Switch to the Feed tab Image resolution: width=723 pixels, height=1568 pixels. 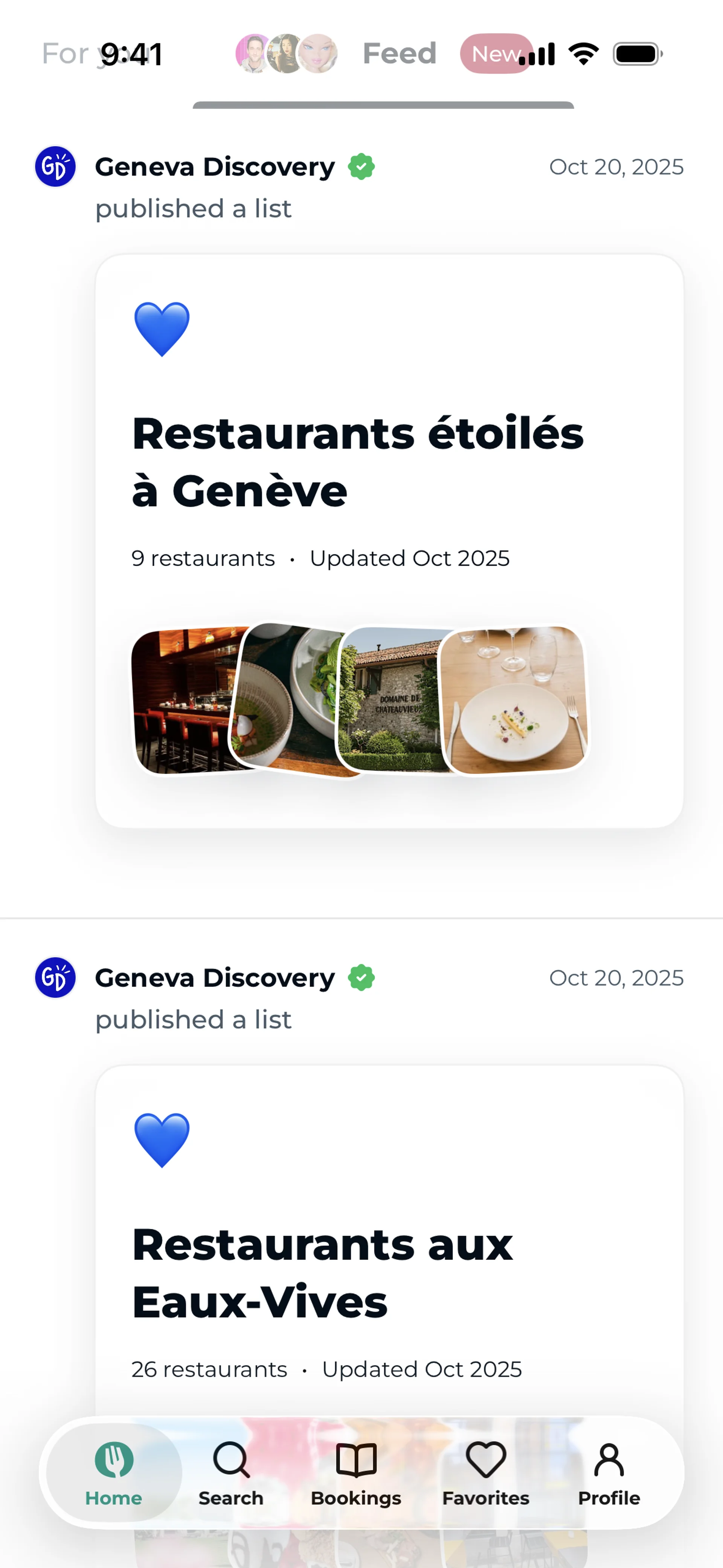(x=399, y=53)
